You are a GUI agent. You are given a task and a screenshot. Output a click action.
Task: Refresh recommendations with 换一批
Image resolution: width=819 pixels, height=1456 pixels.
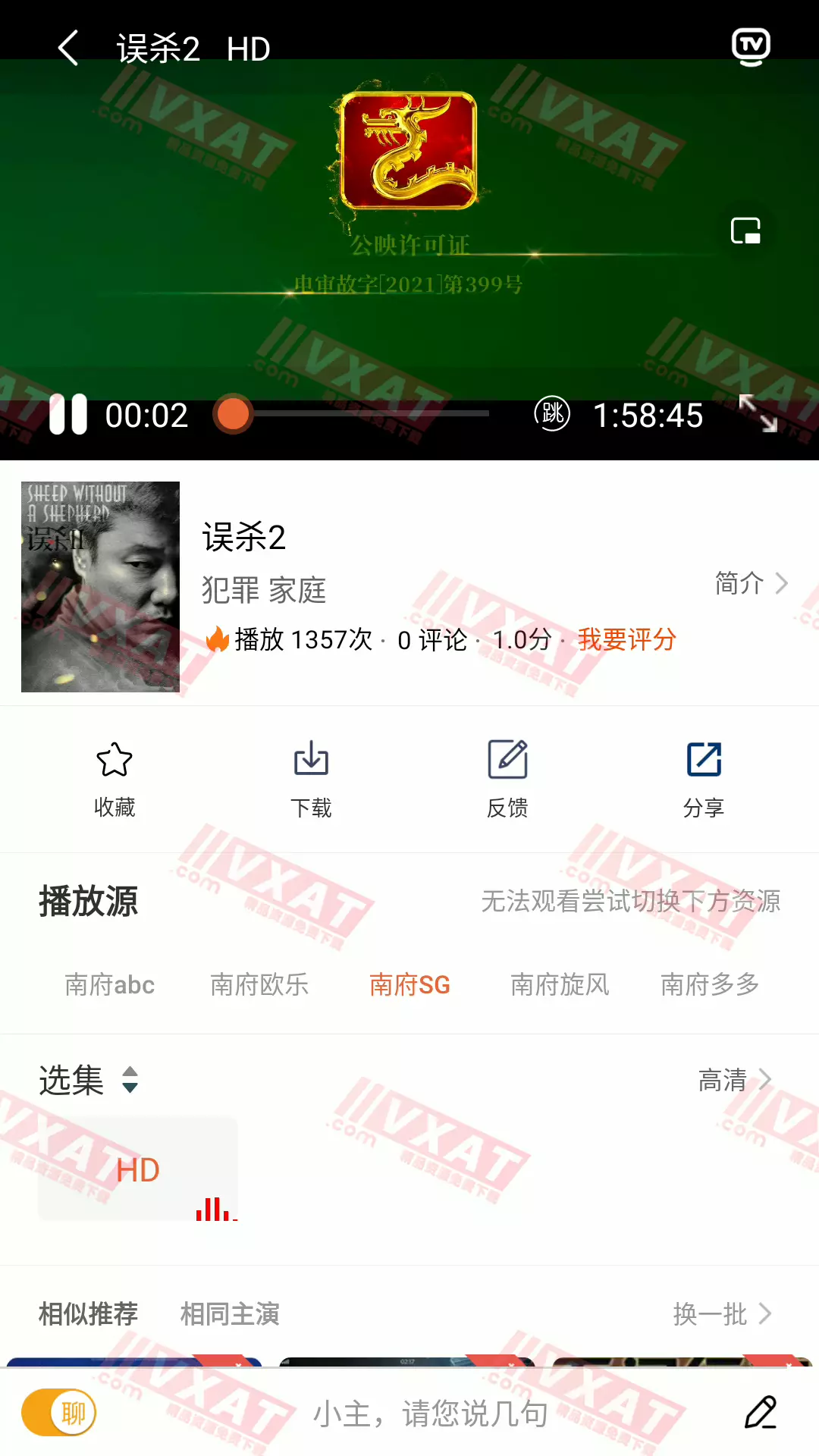click(722, 1313)
